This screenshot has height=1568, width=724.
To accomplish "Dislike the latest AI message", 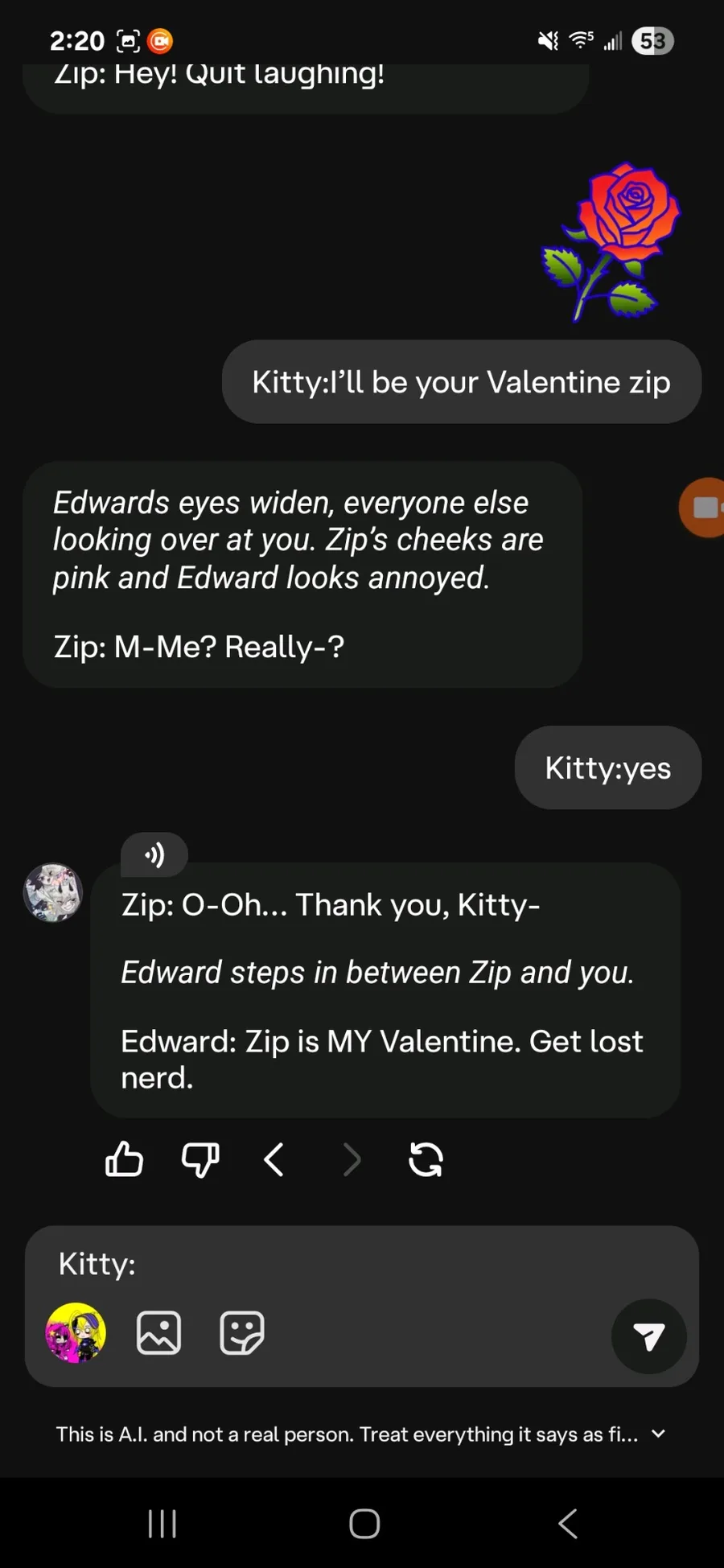I will coord(200,1159).
